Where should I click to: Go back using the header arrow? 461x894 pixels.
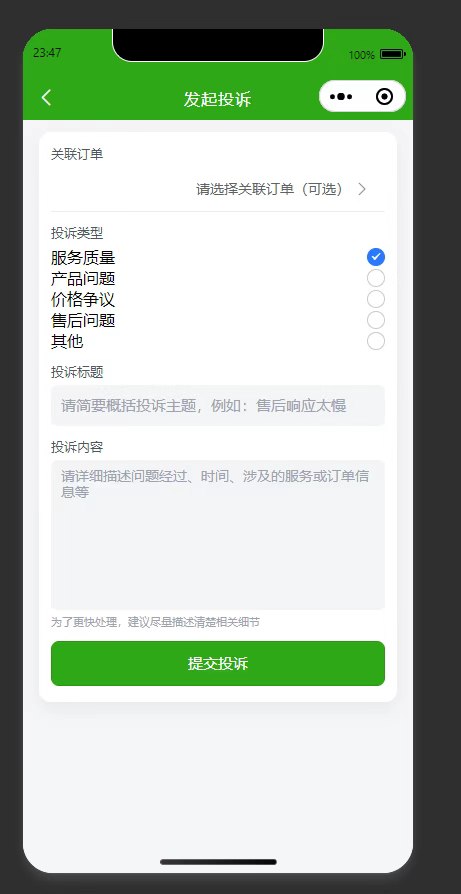coord(46,97)
